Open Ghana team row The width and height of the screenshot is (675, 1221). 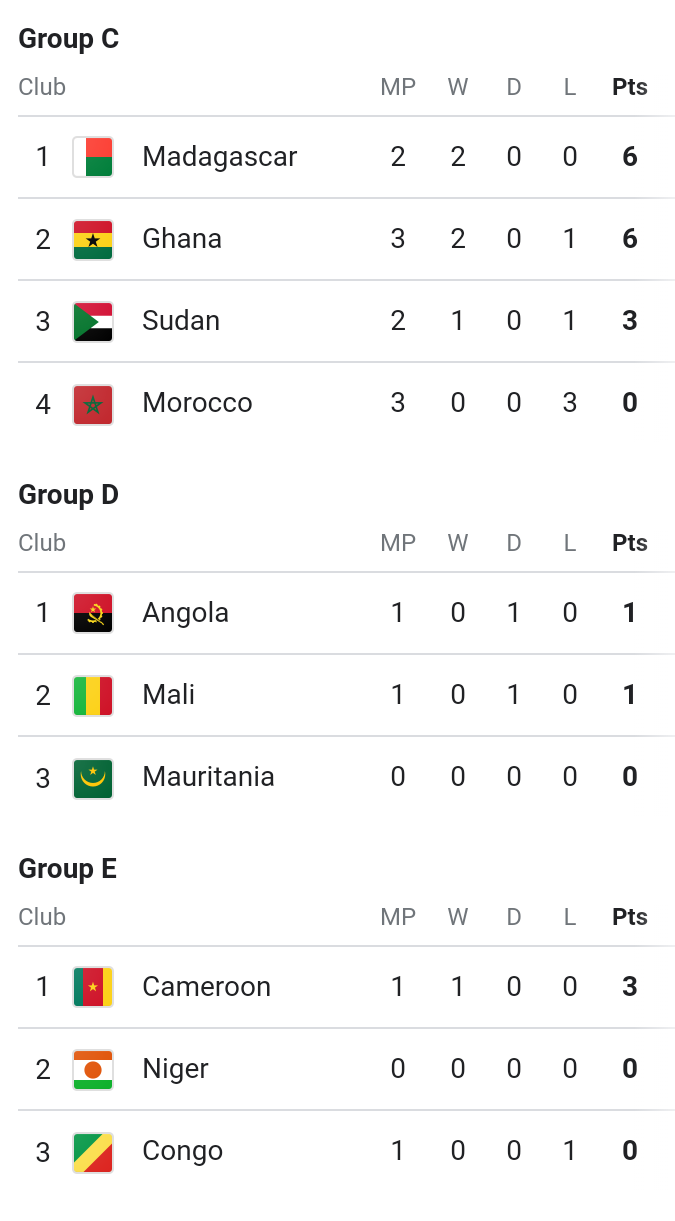(x=182, y=239)
